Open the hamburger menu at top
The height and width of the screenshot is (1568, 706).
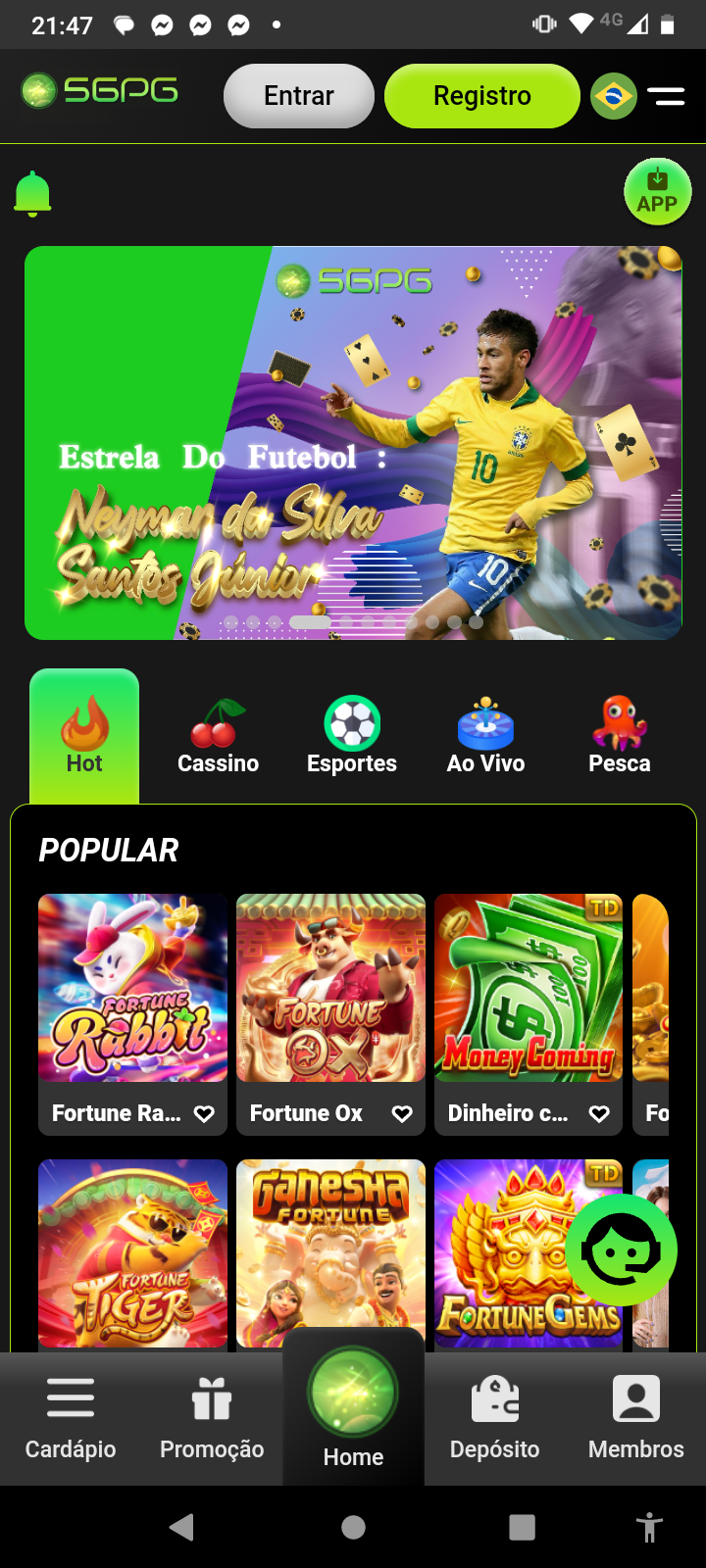666,96
